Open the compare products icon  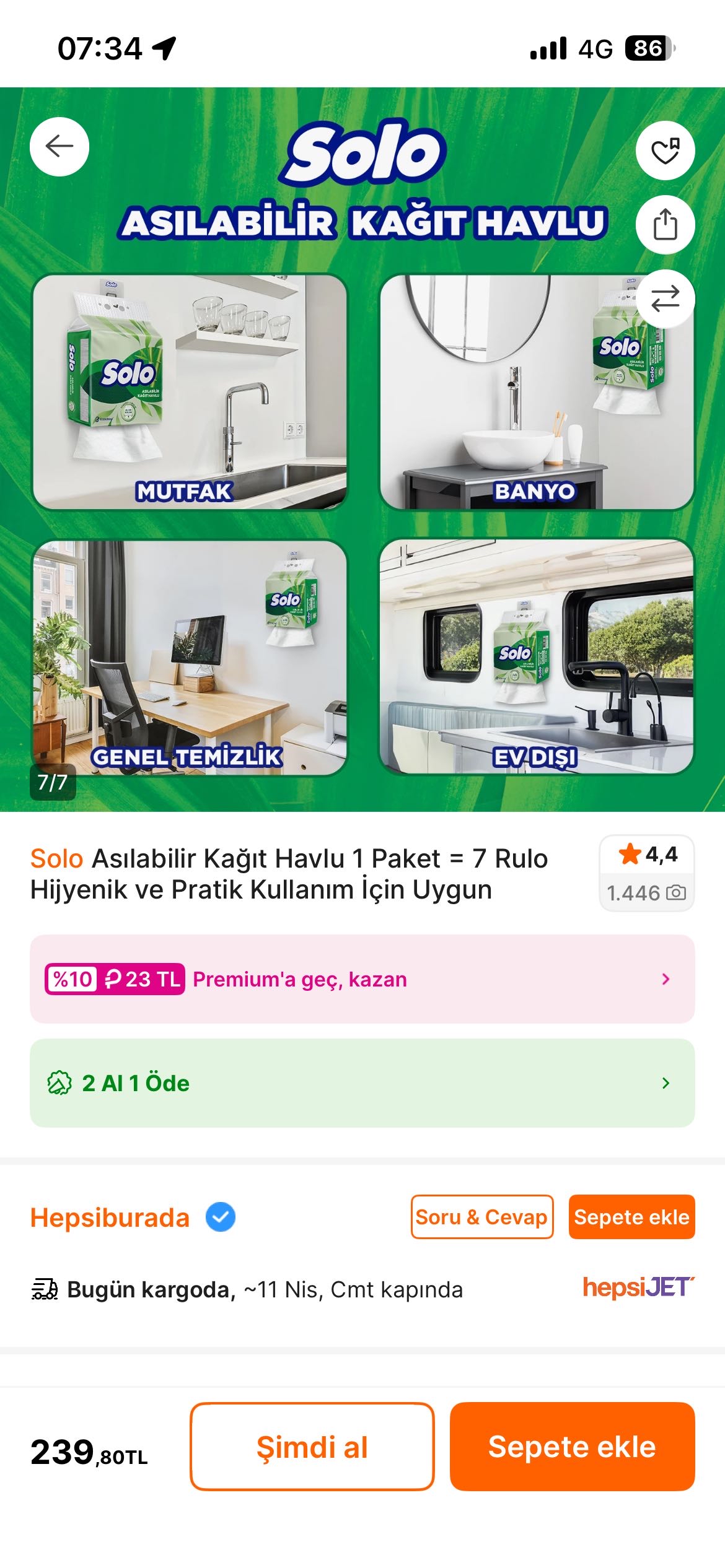tap(665, 299)
